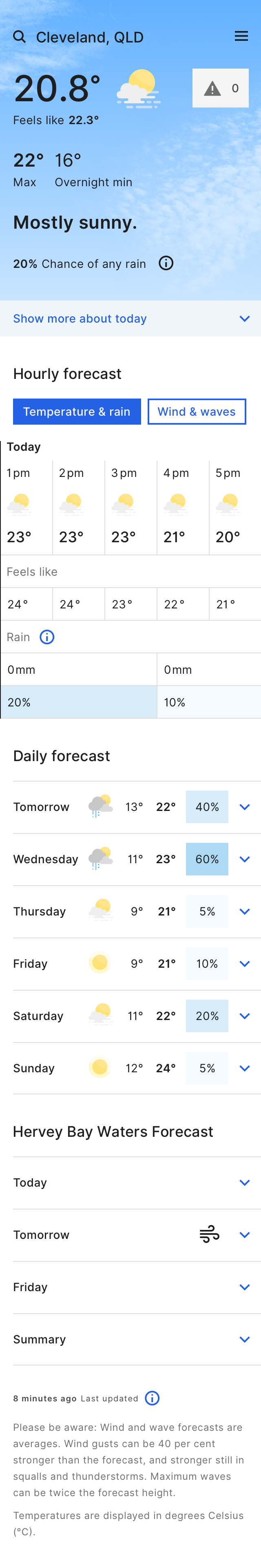Expand Saturday's daily forecast

245,1016
